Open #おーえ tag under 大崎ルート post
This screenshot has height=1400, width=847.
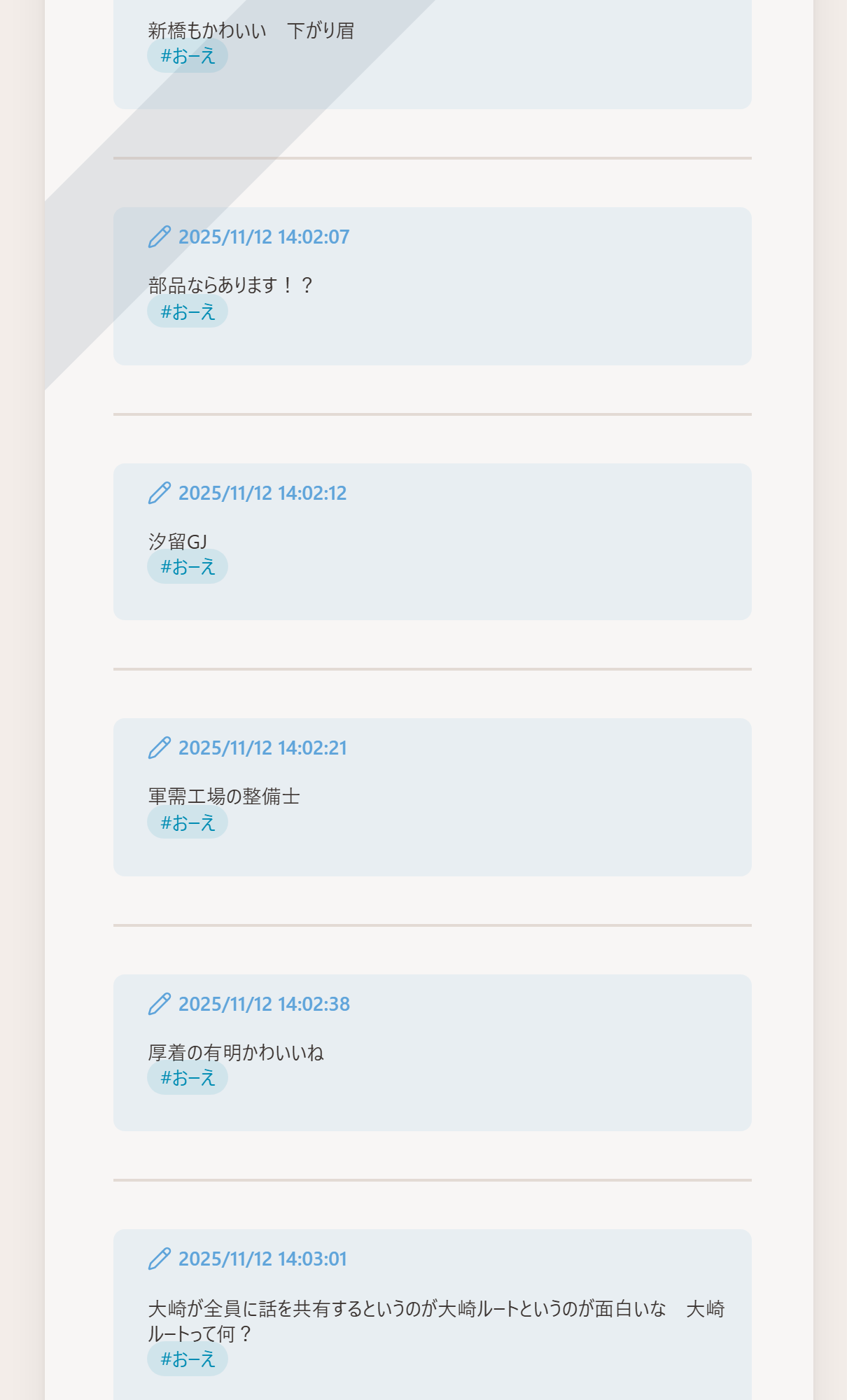(188, 1359)
